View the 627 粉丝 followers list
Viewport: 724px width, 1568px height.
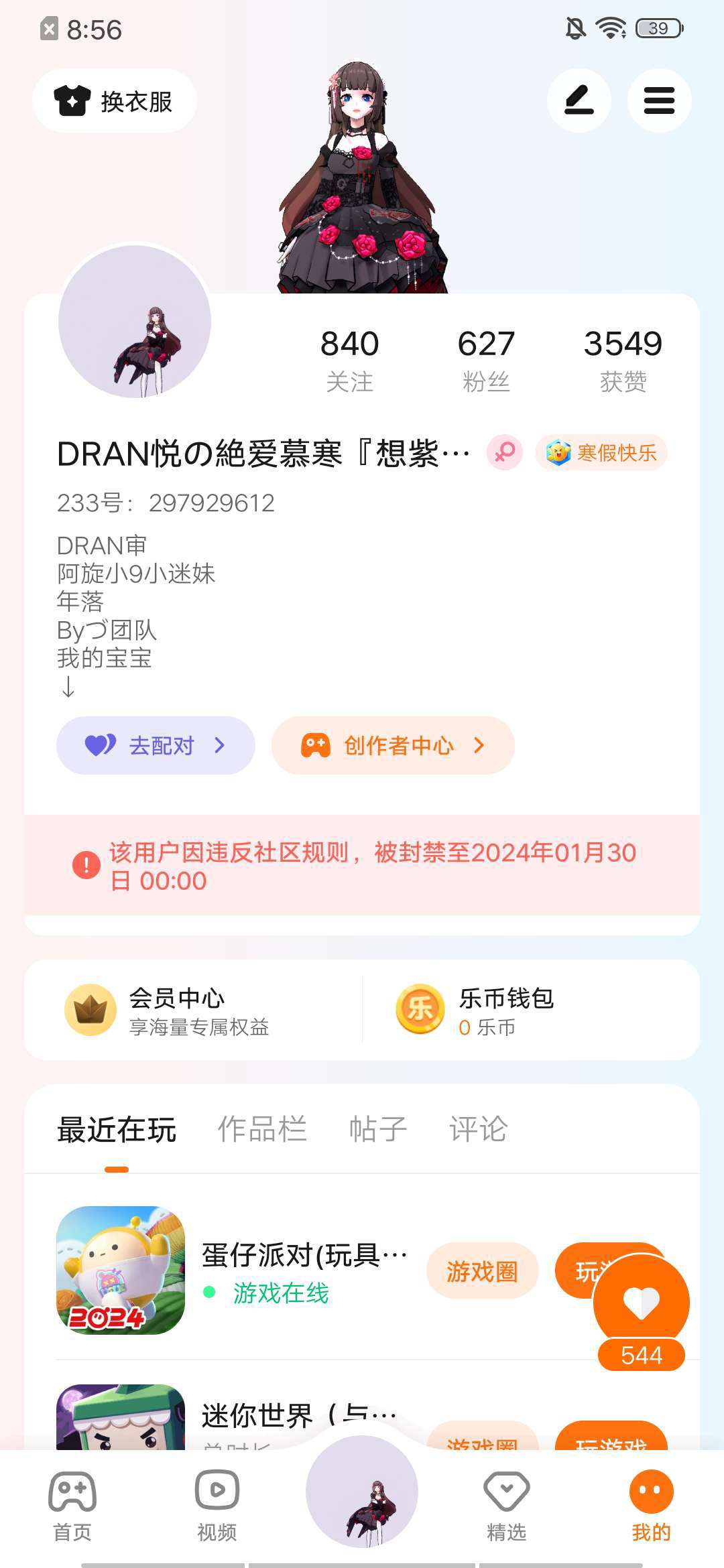[486, 360]
